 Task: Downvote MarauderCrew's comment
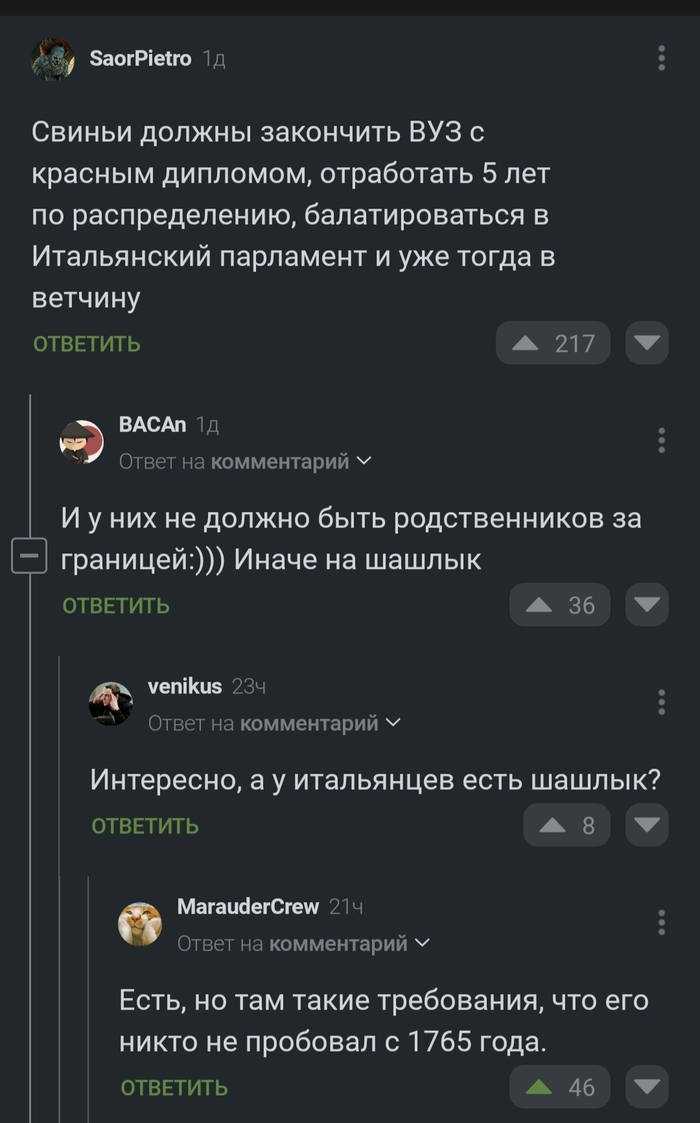tap(647, 1087)
